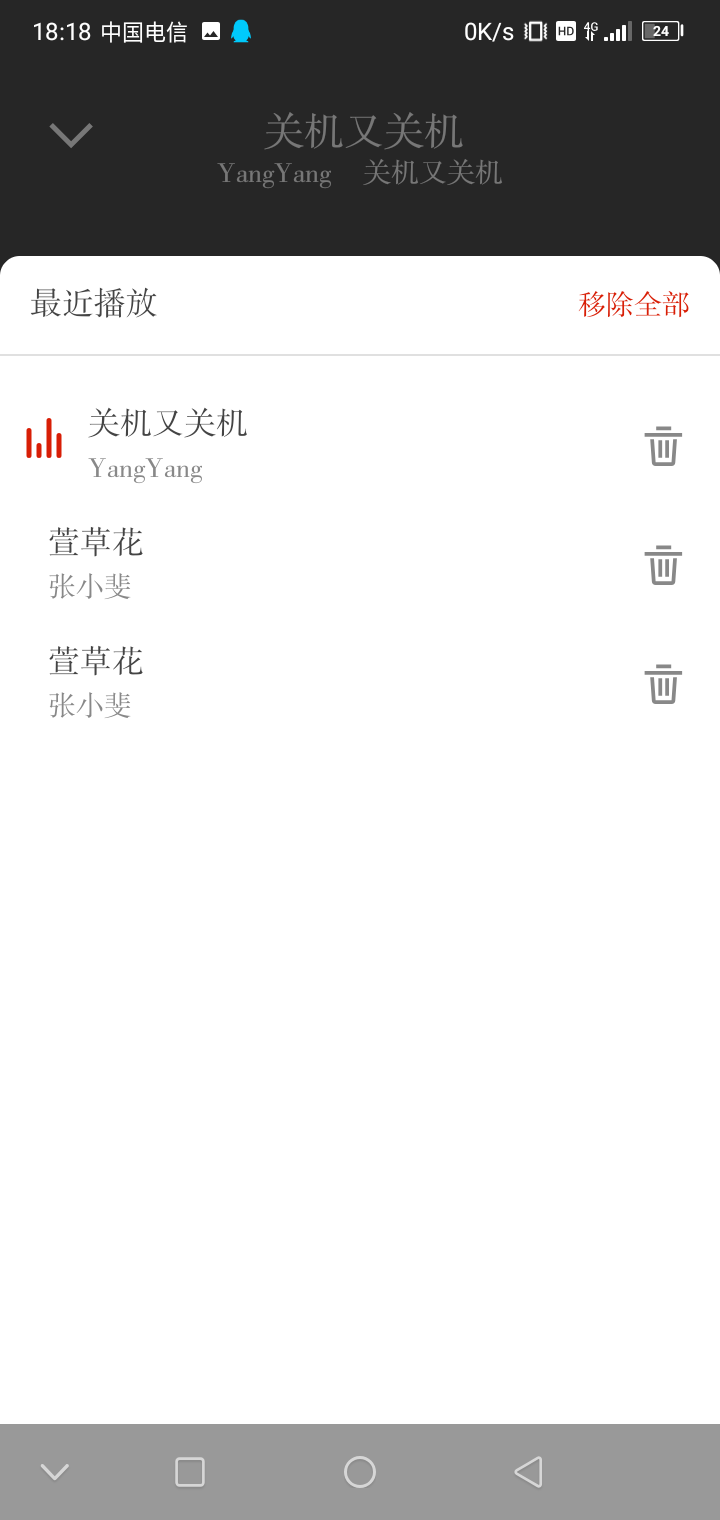Remove the first 萱草花 entry via trash icon

(662, 565)
